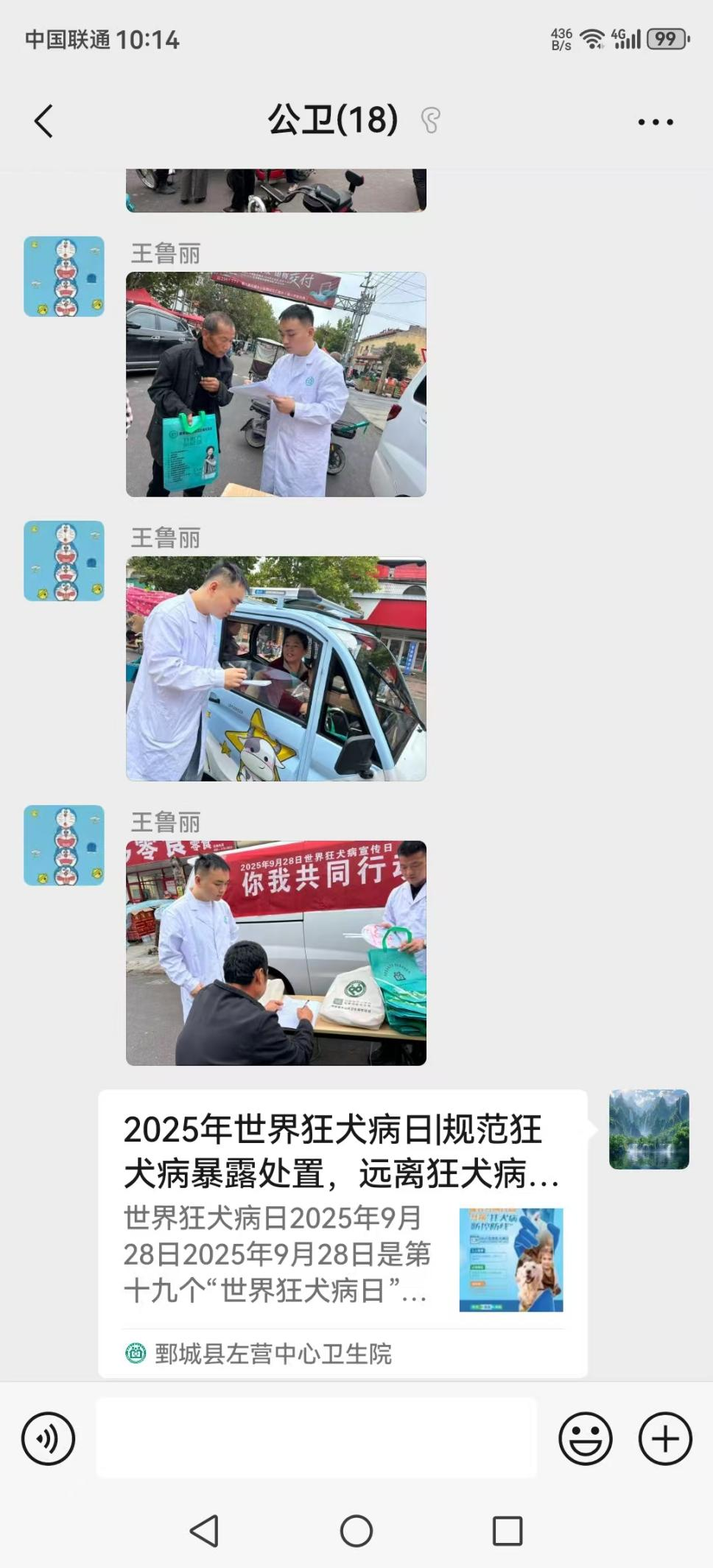View photo of doctor beside blue car

tap(276, 669)
